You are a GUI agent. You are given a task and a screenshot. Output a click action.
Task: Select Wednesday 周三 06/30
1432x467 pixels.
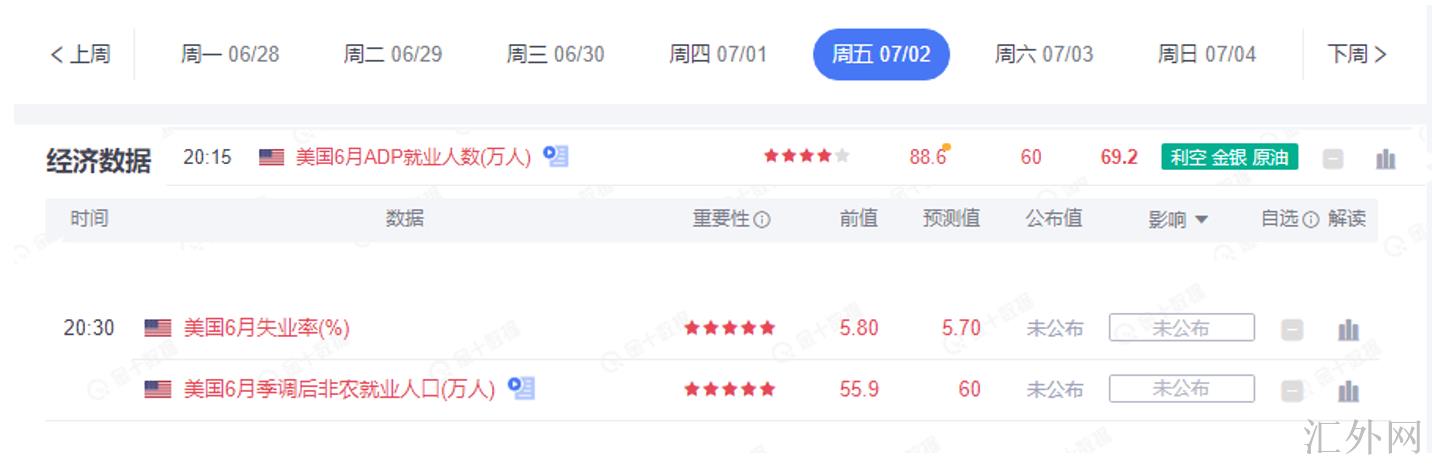[x=555, y=54]
